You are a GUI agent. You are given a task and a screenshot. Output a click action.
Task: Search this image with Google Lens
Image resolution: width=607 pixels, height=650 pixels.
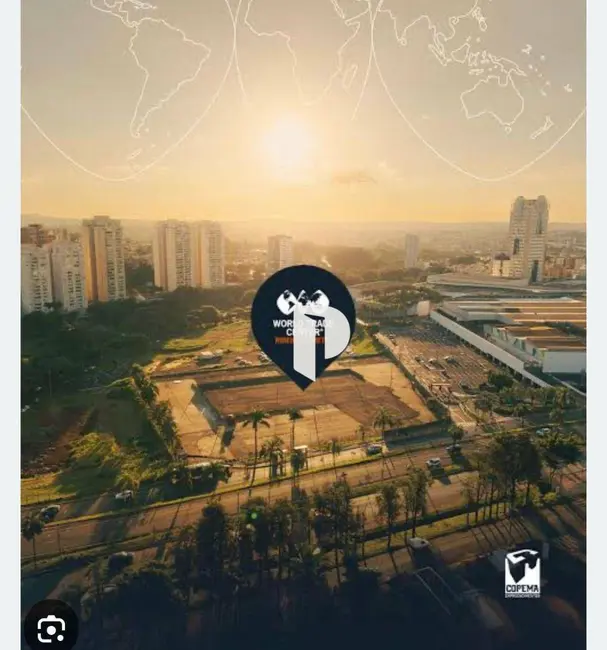click(x=50, y=628)
